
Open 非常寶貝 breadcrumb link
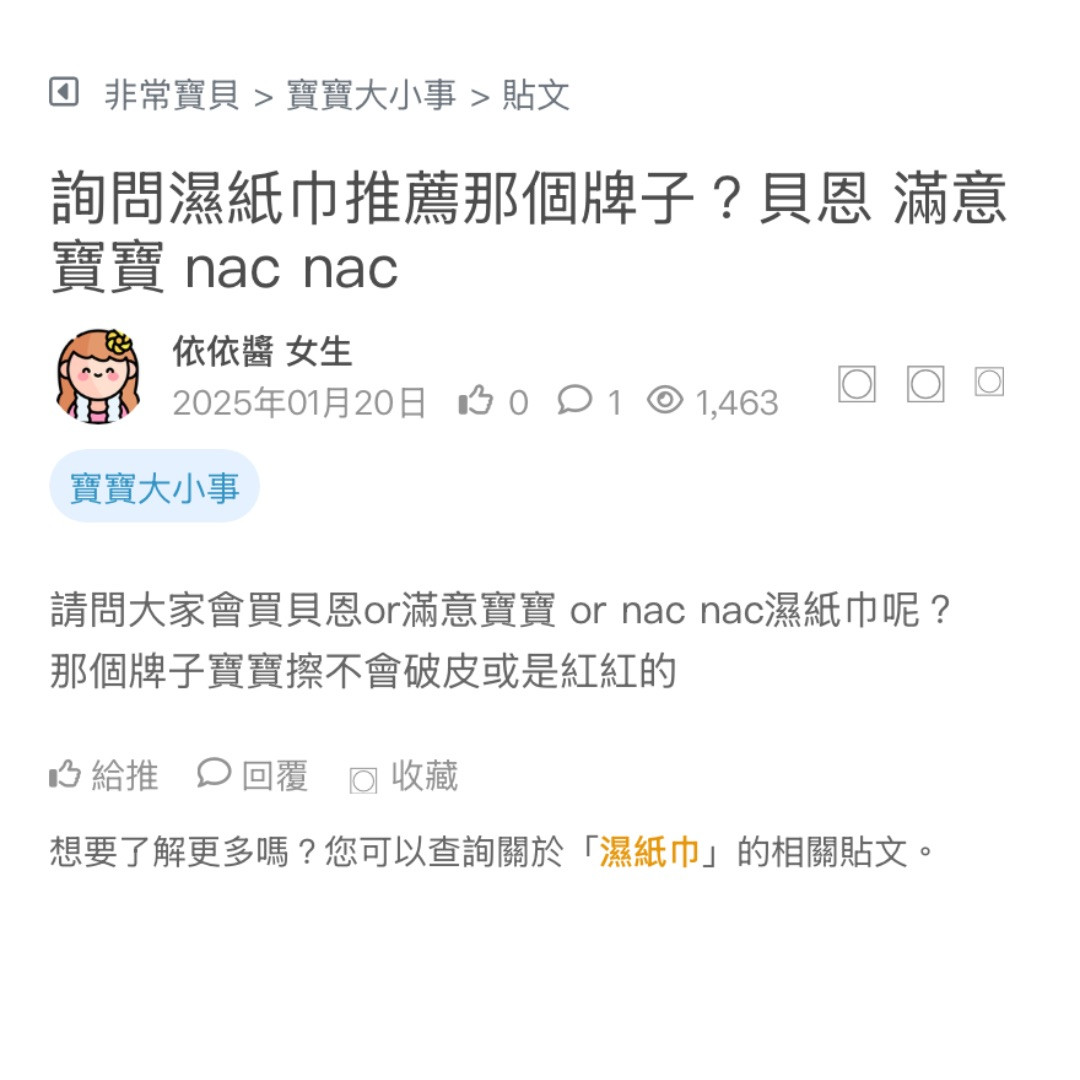point(172,96)
